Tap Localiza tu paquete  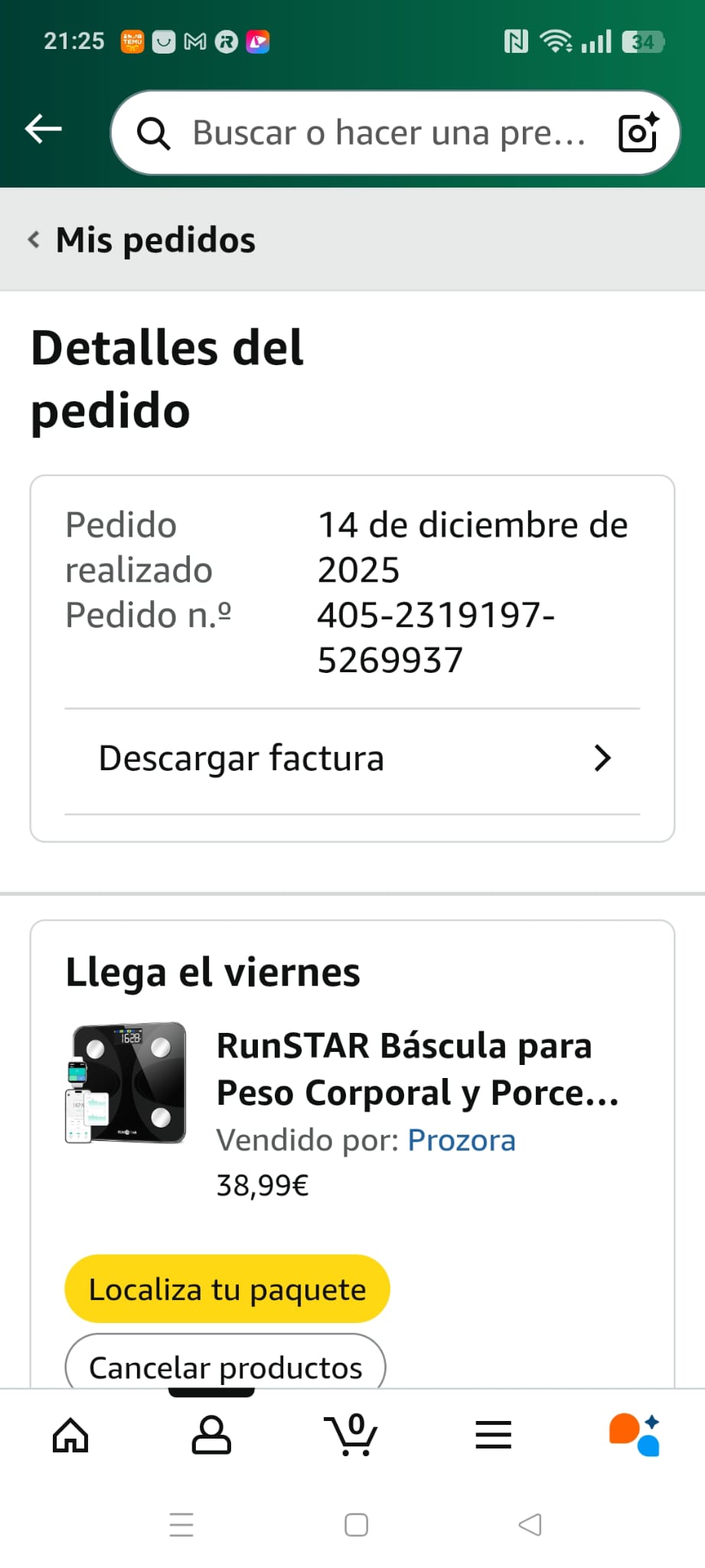[x=227, y=1289]
